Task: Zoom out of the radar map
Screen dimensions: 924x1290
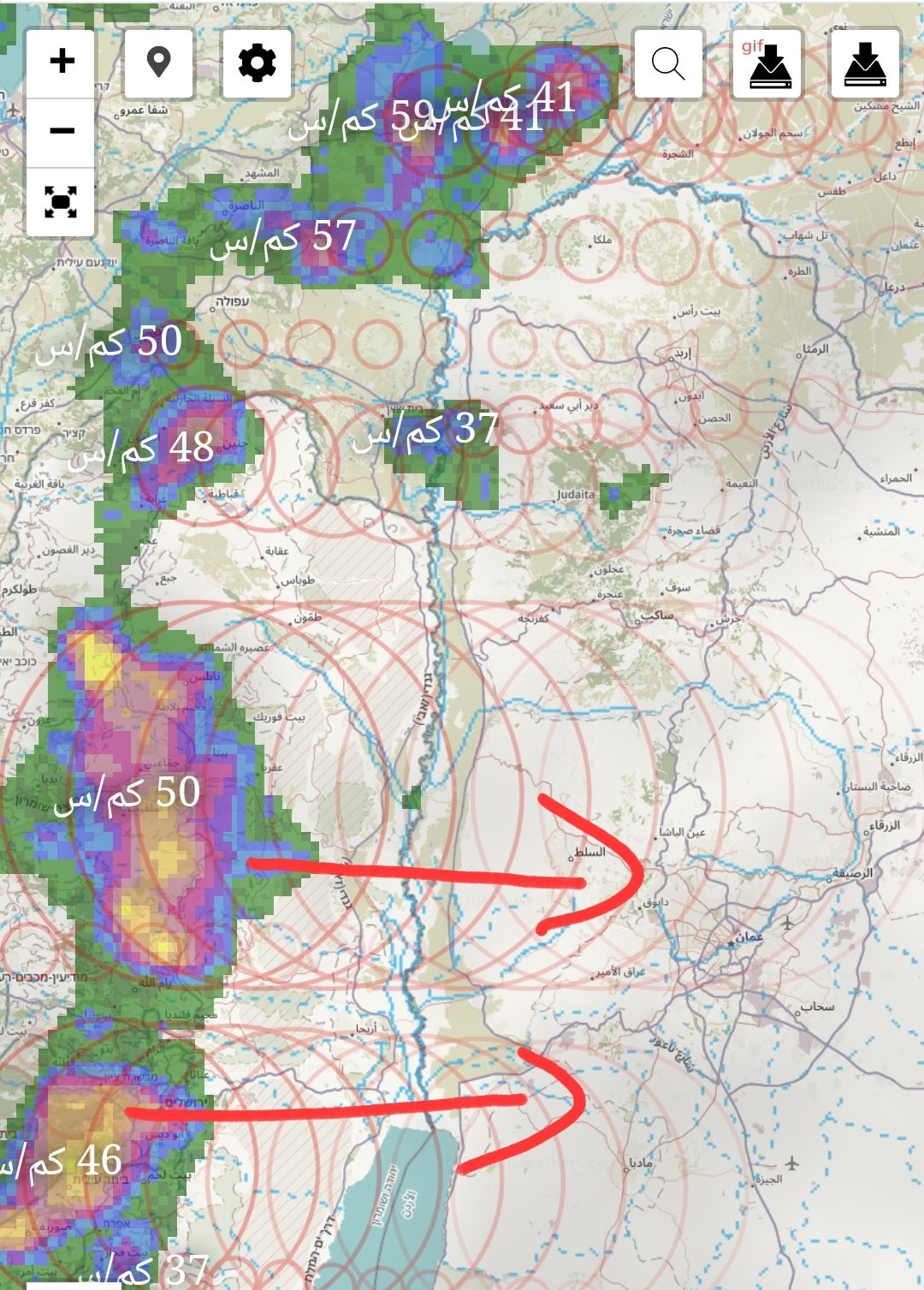Action: [61, 132]
